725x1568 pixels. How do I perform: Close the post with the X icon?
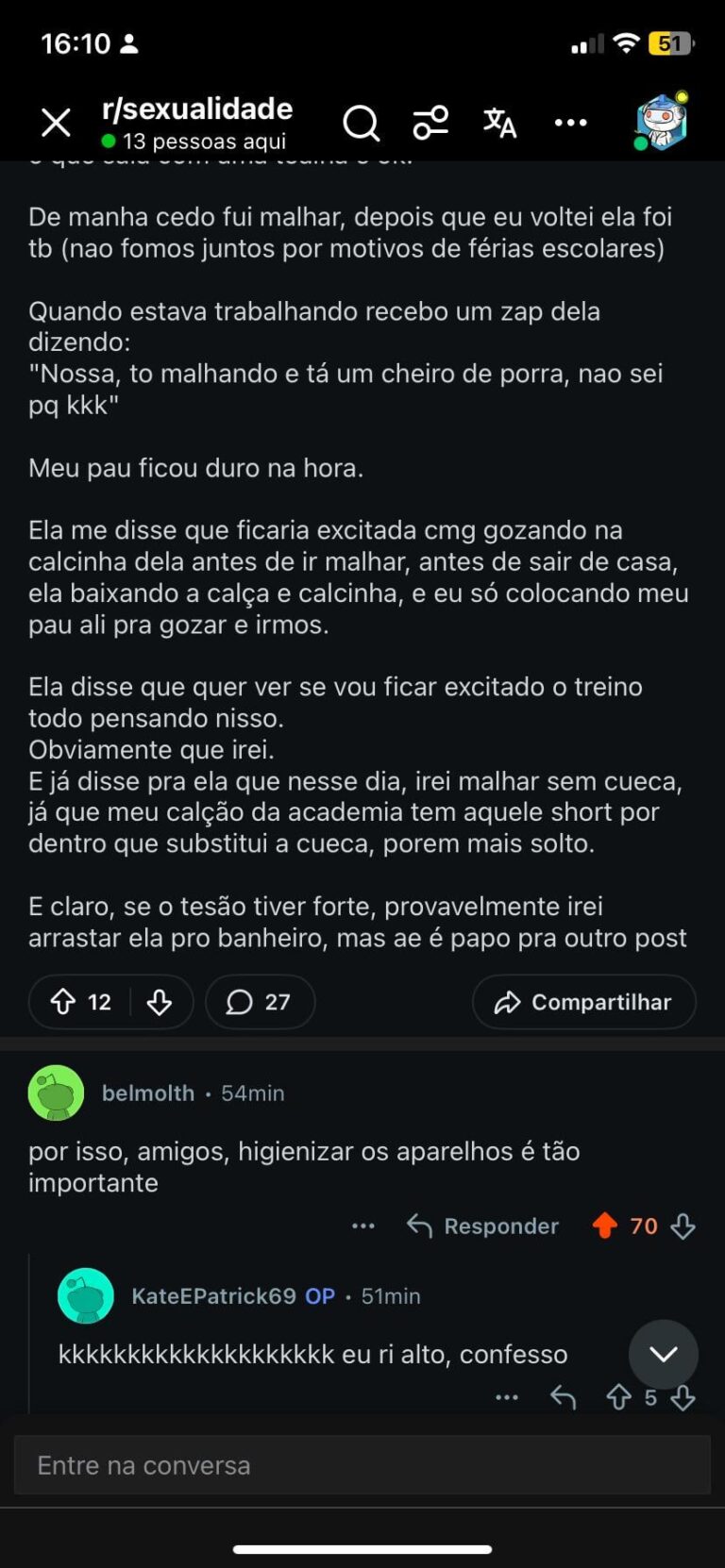click(56, 123)
